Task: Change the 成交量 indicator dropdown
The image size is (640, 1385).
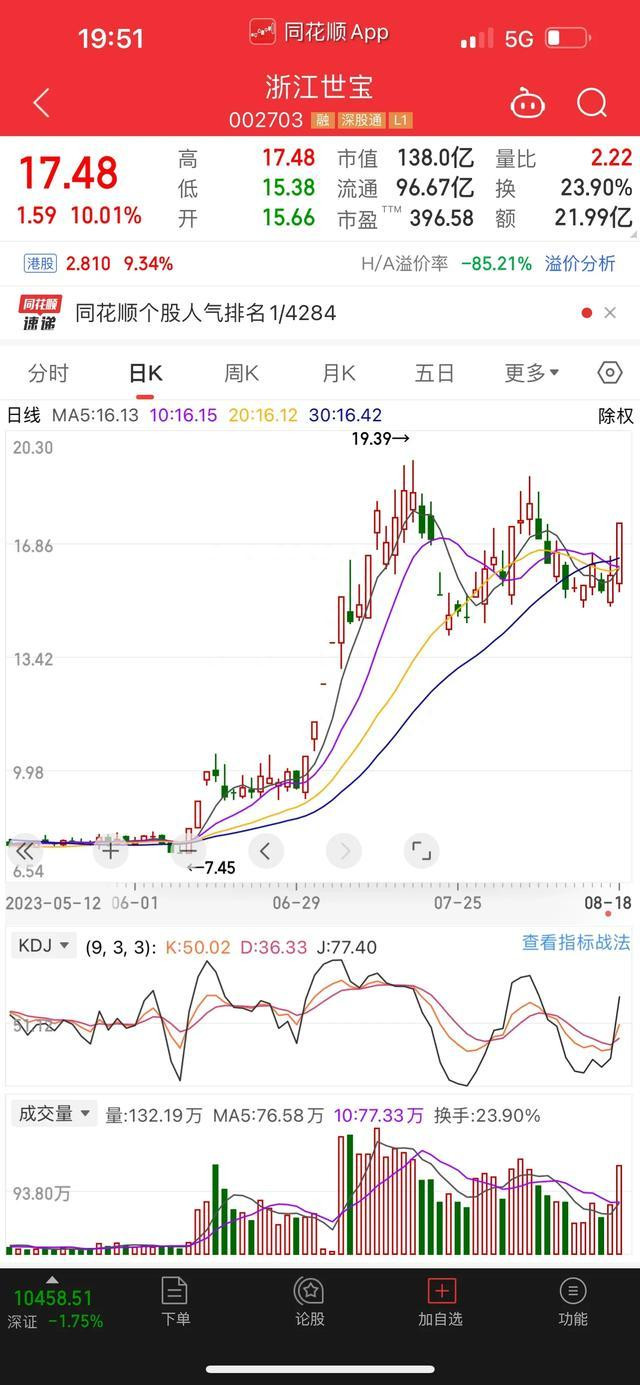Action: click(x=54, y=1114)
